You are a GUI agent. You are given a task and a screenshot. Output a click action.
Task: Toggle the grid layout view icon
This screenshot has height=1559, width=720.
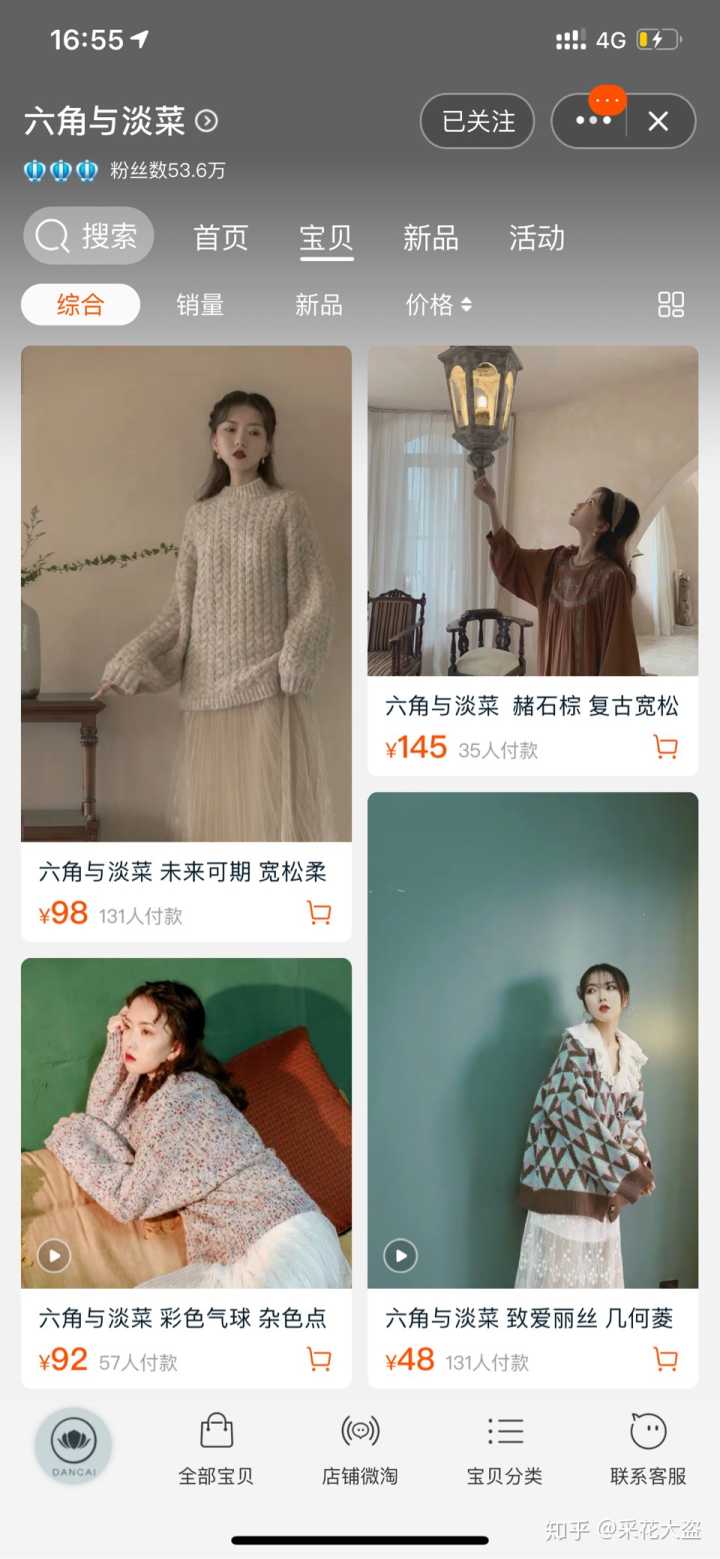point(671,305)
